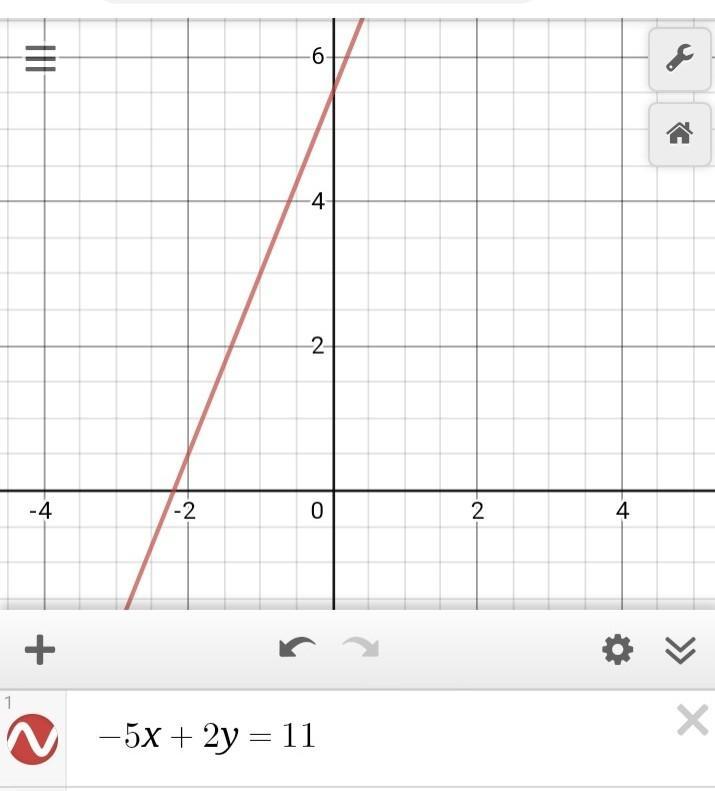The image size is (715, 791).
Task: Delete expression −5x + 2y = 11
Action: click(692, 719)
